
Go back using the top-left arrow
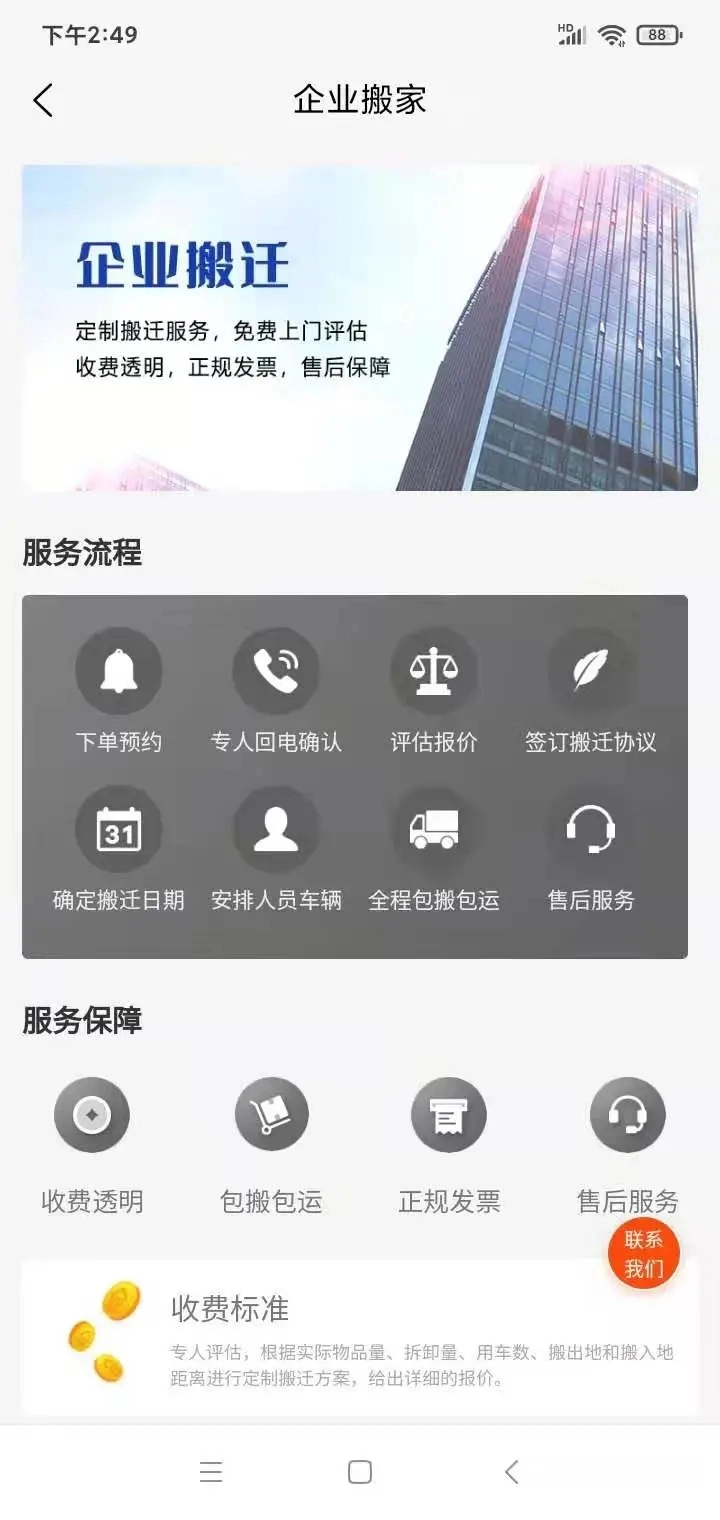(42, 100)
